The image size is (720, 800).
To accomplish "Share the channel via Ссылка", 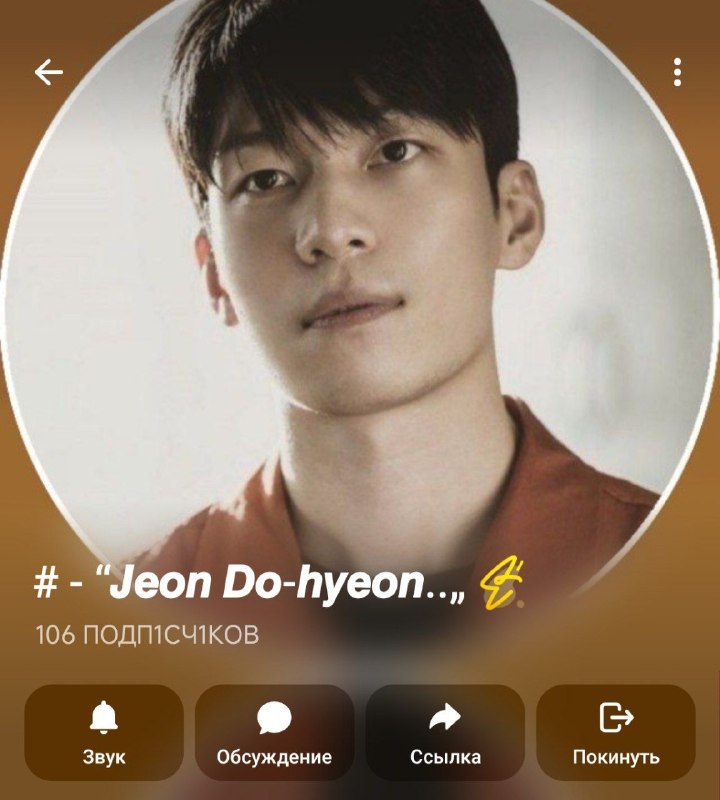I will pos(445,732).
